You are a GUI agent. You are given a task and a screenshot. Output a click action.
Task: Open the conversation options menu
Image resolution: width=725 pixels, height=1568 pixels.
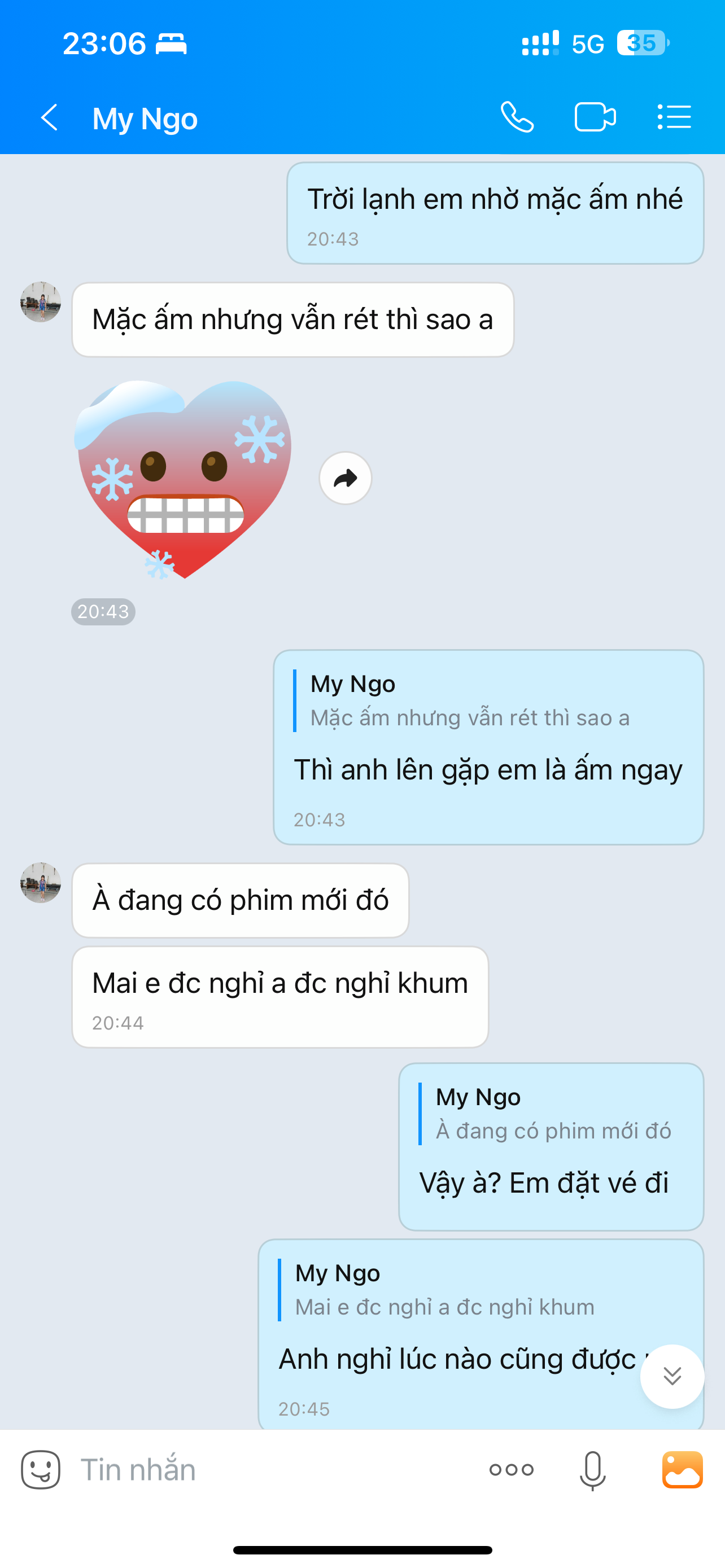(674, 117)
